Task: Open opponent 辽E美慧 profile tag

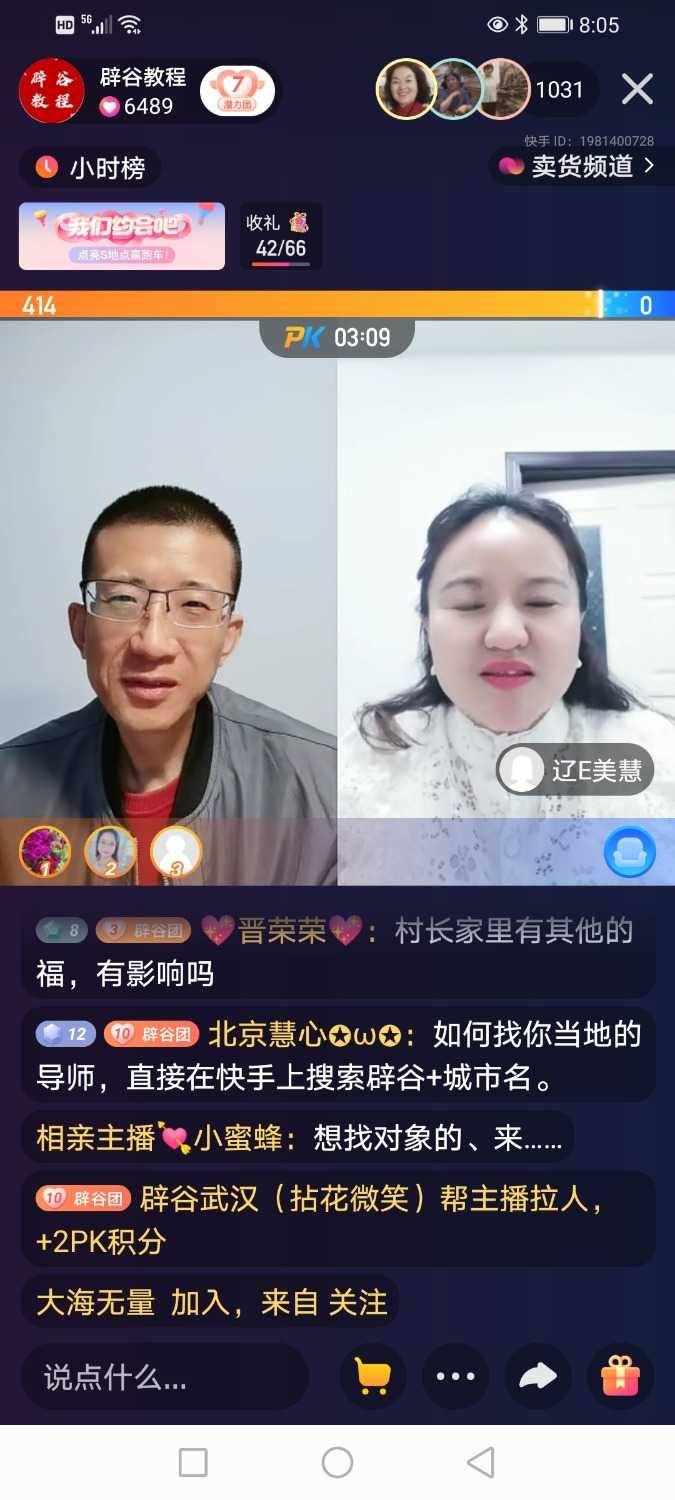Action: [576, 770]
